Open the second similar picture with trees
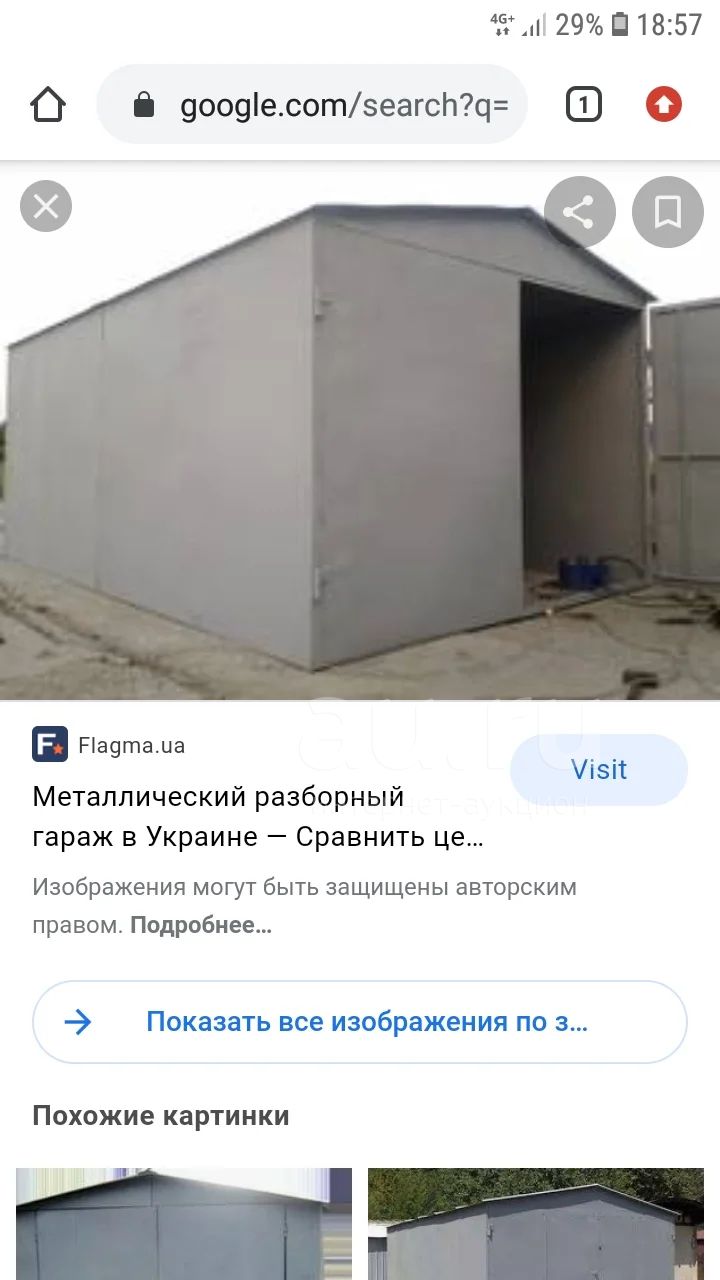Image resolution: width=720 pixels, height=1280 pixels. click(536, 1224)
